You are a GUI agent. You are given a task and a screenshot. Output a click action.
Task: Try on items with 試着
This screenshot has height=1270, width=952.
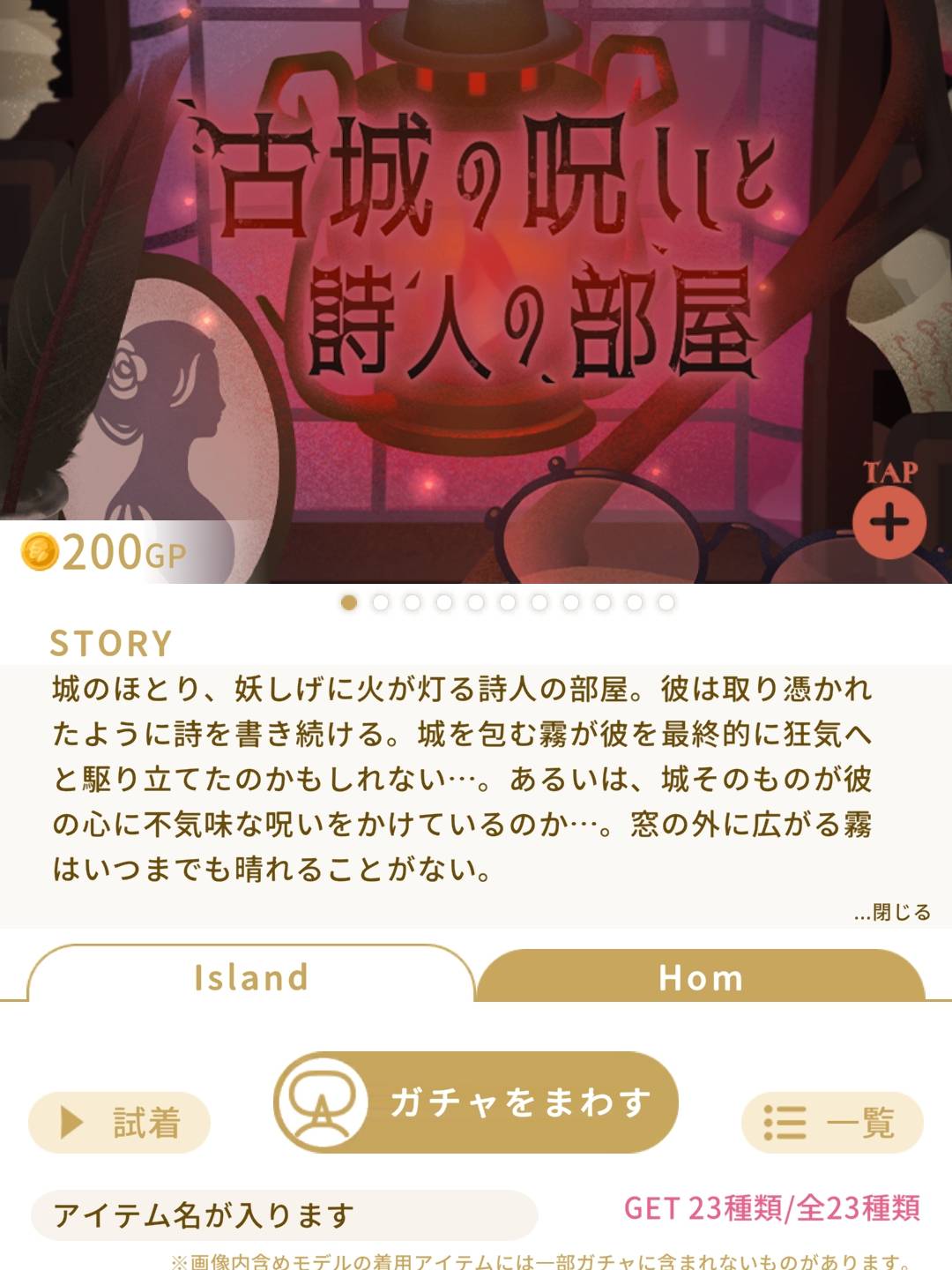pyautogui.click(x=120, y=1123)
